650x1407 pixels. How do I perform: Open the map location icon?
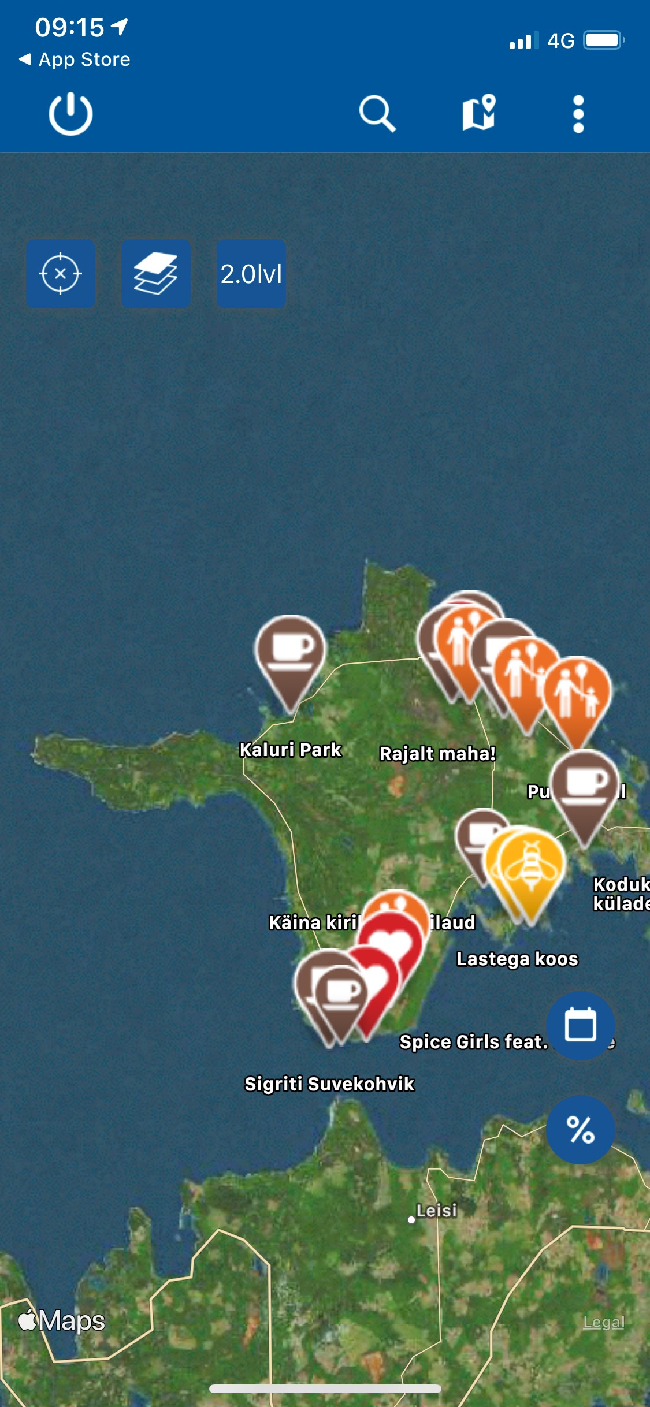tap(479, 114)
